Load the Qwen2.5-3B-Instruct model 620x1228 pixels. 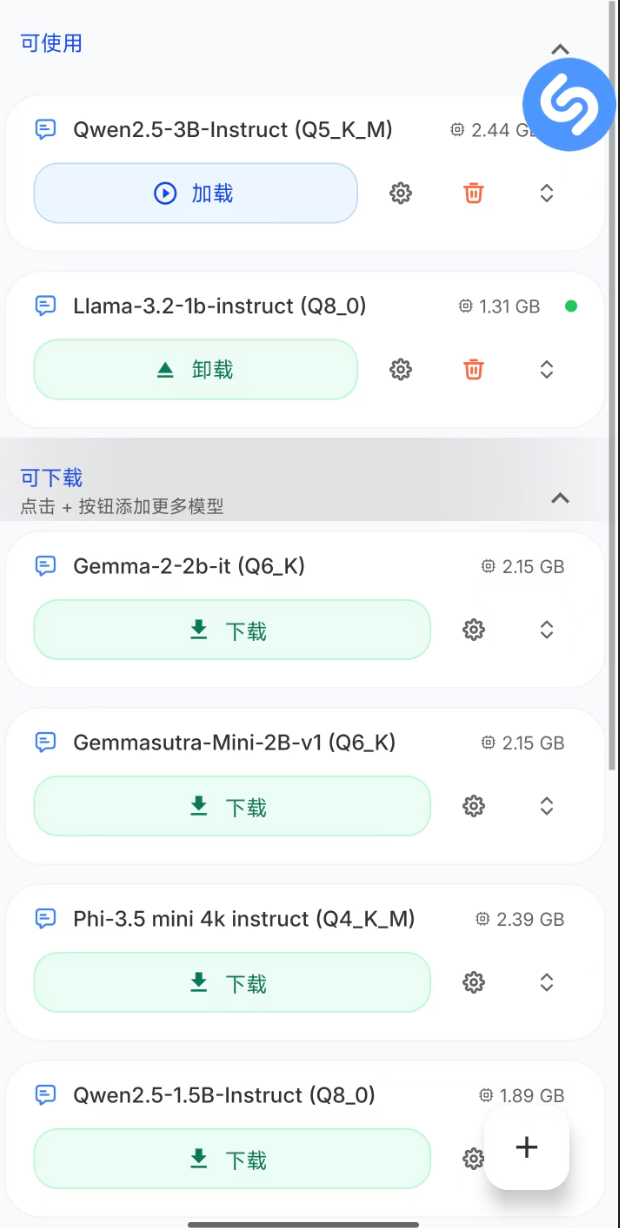195,193
